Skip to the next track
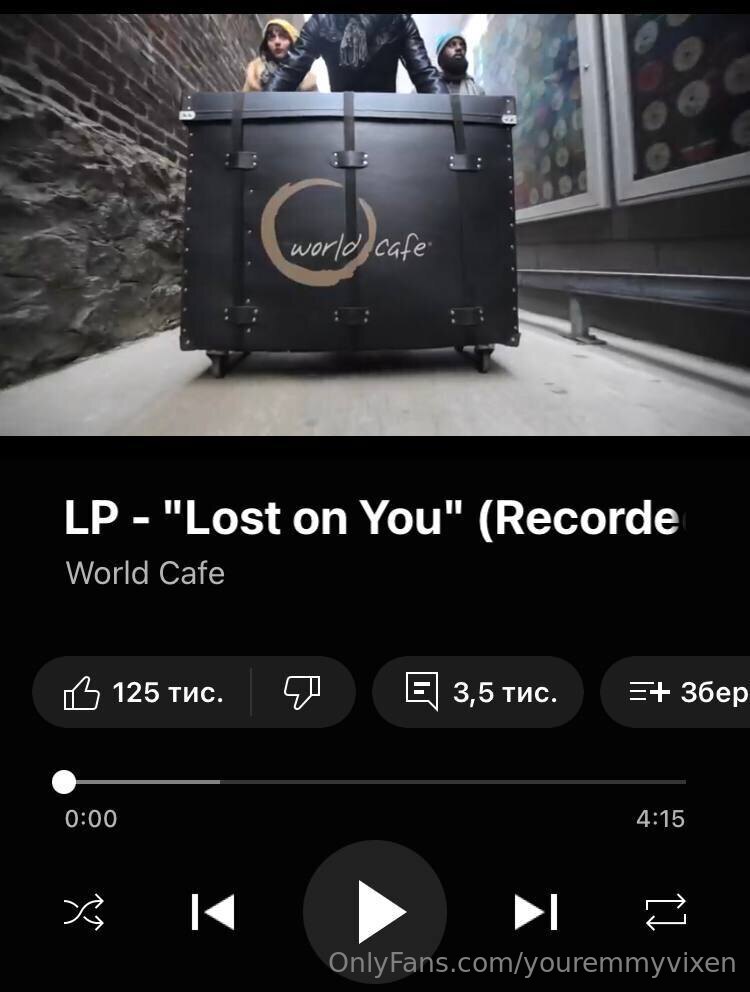 pyautogui.click(x=536, y=912)
